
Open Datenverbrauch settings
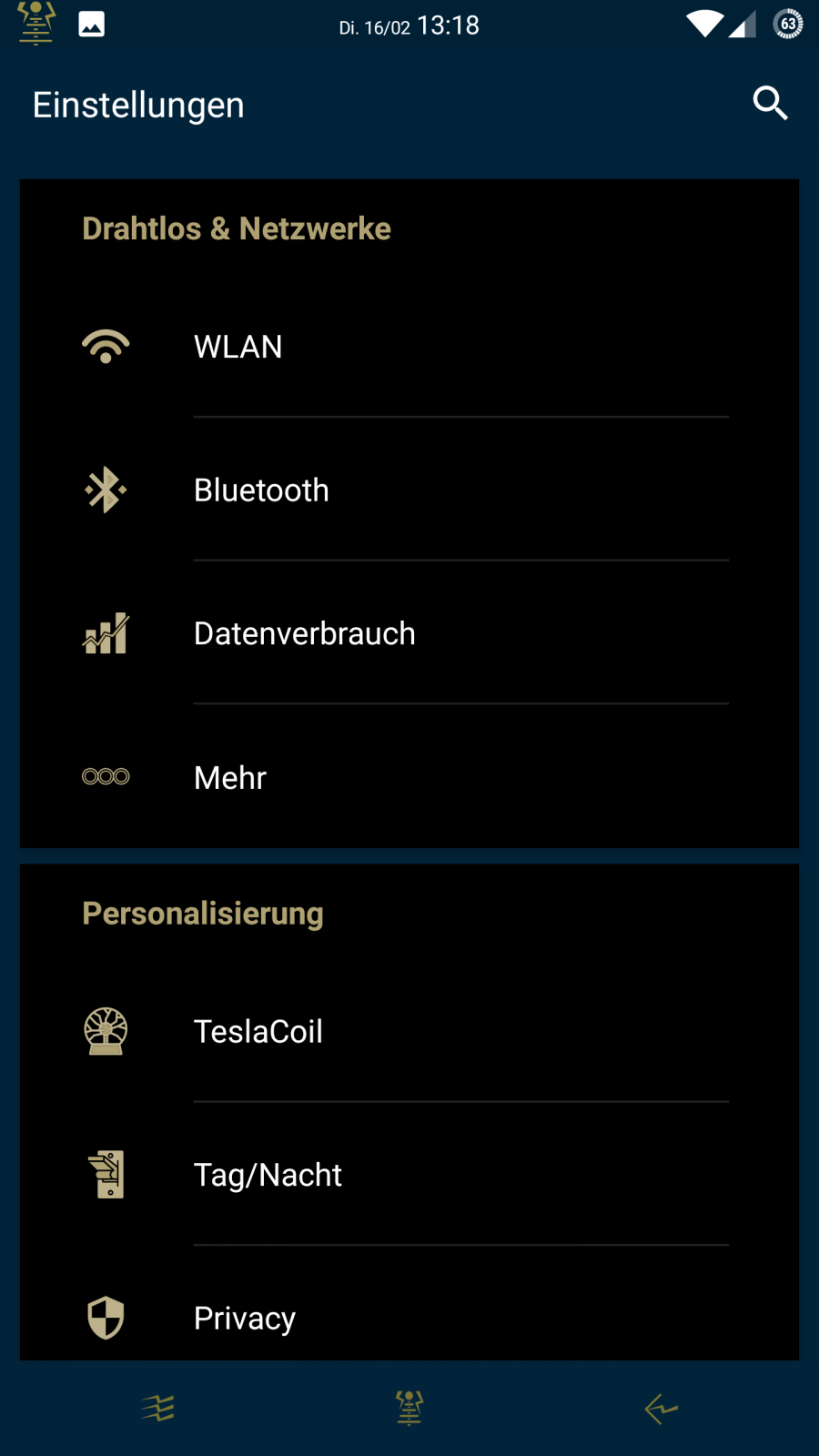click(409, 633)
